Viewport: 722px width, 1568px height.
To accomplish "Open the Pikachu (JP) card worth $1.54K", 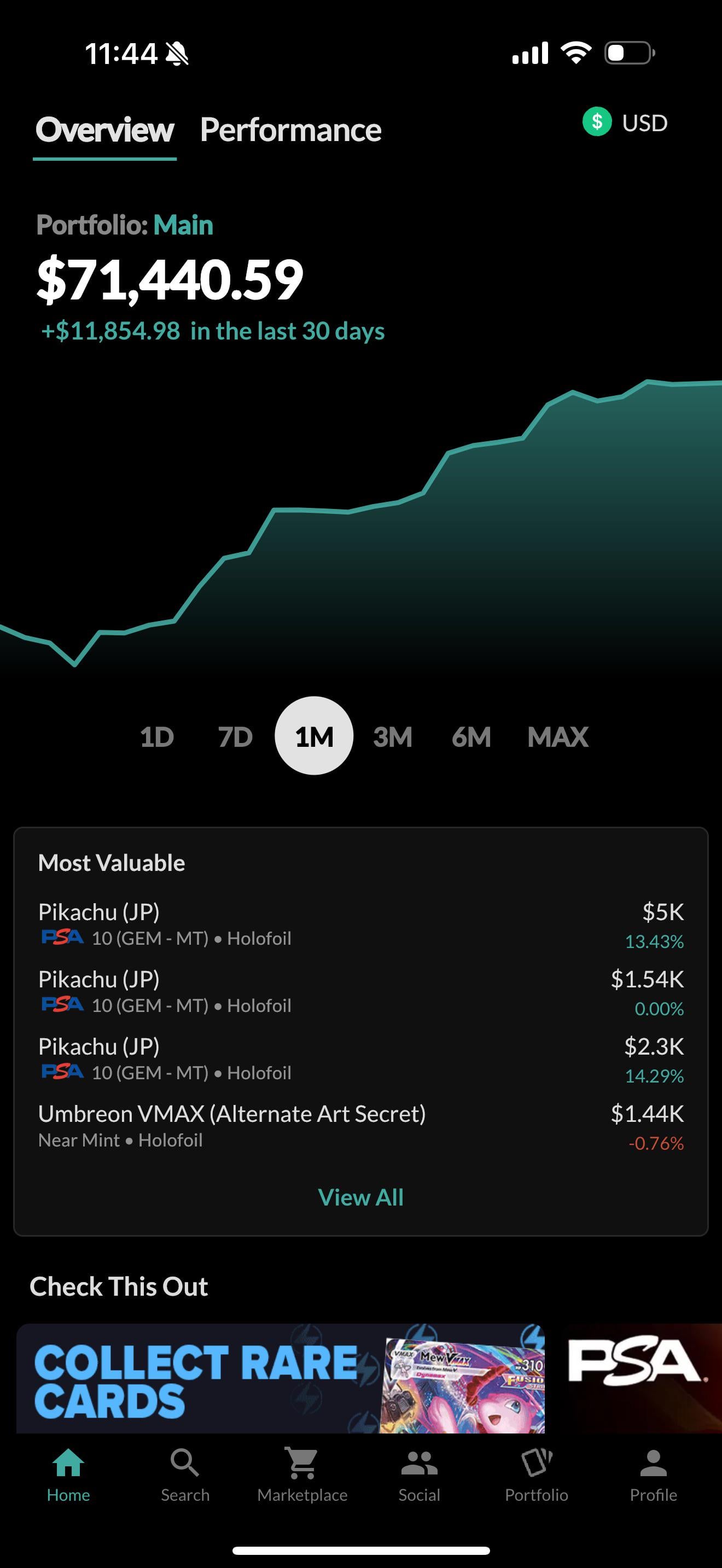I will [x=361, y=992].
